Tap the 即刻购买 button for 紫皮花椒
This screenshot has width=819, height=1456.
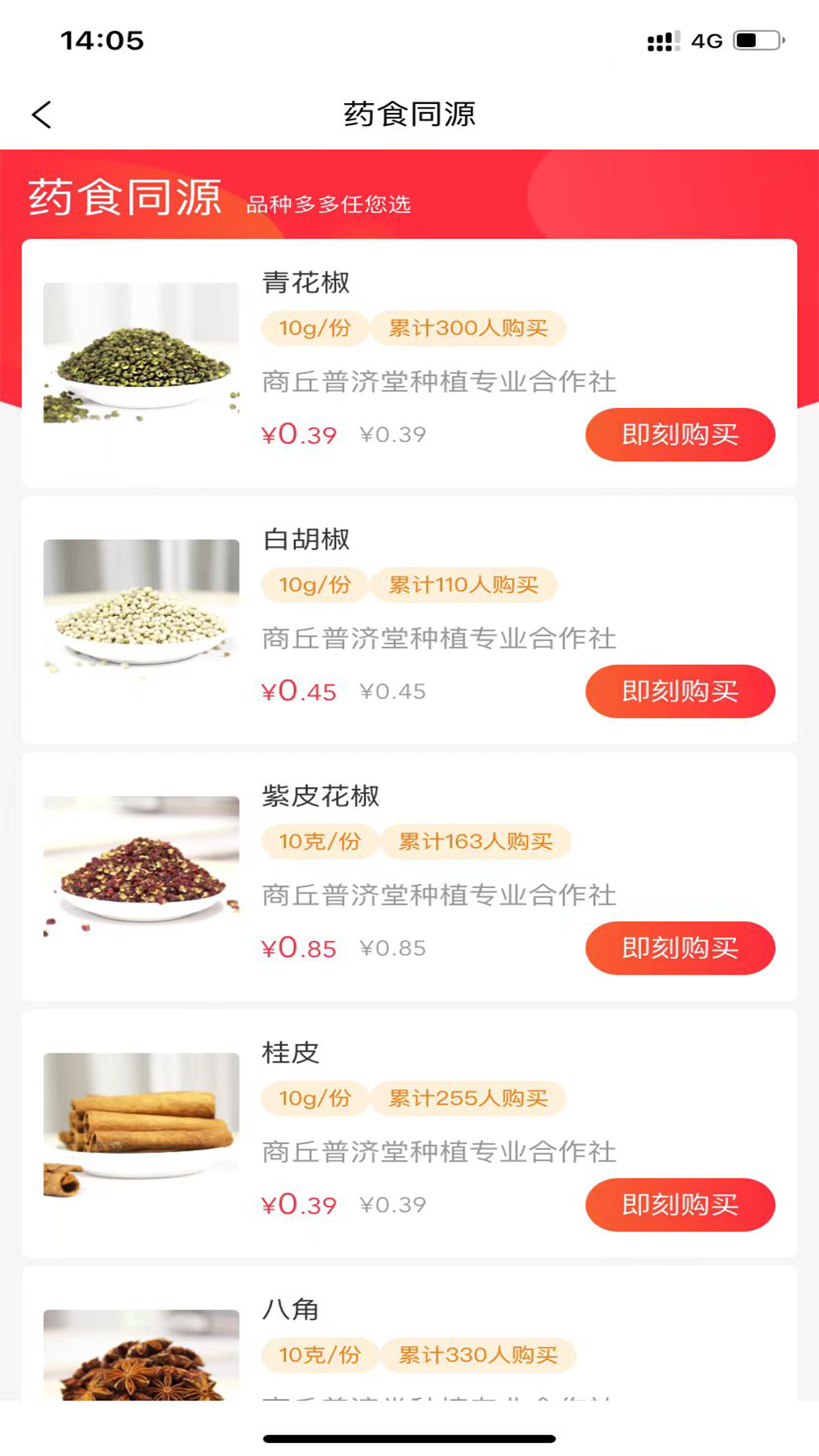(679, 948)
